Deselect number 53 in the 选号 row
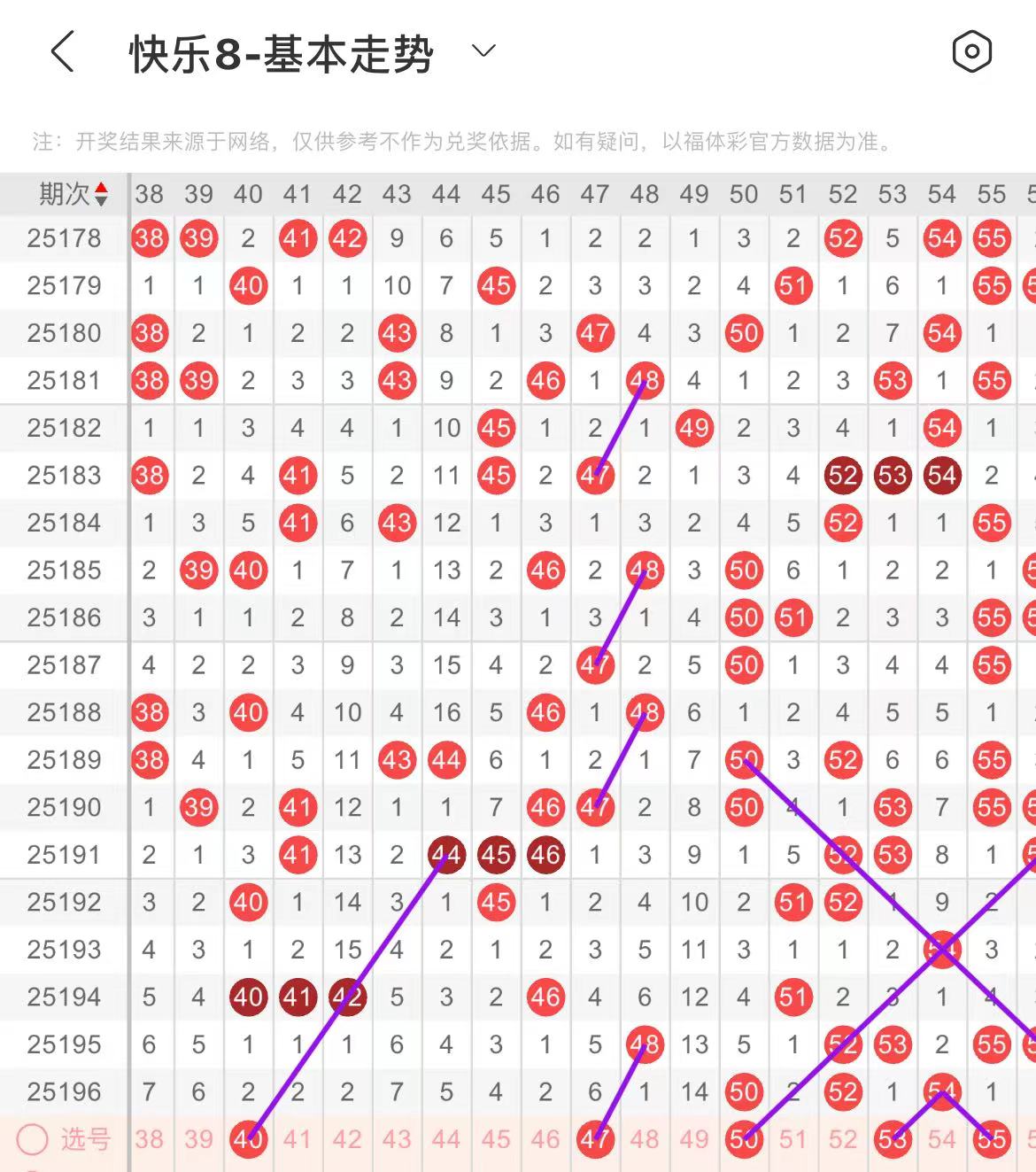 coord(893,1139)
